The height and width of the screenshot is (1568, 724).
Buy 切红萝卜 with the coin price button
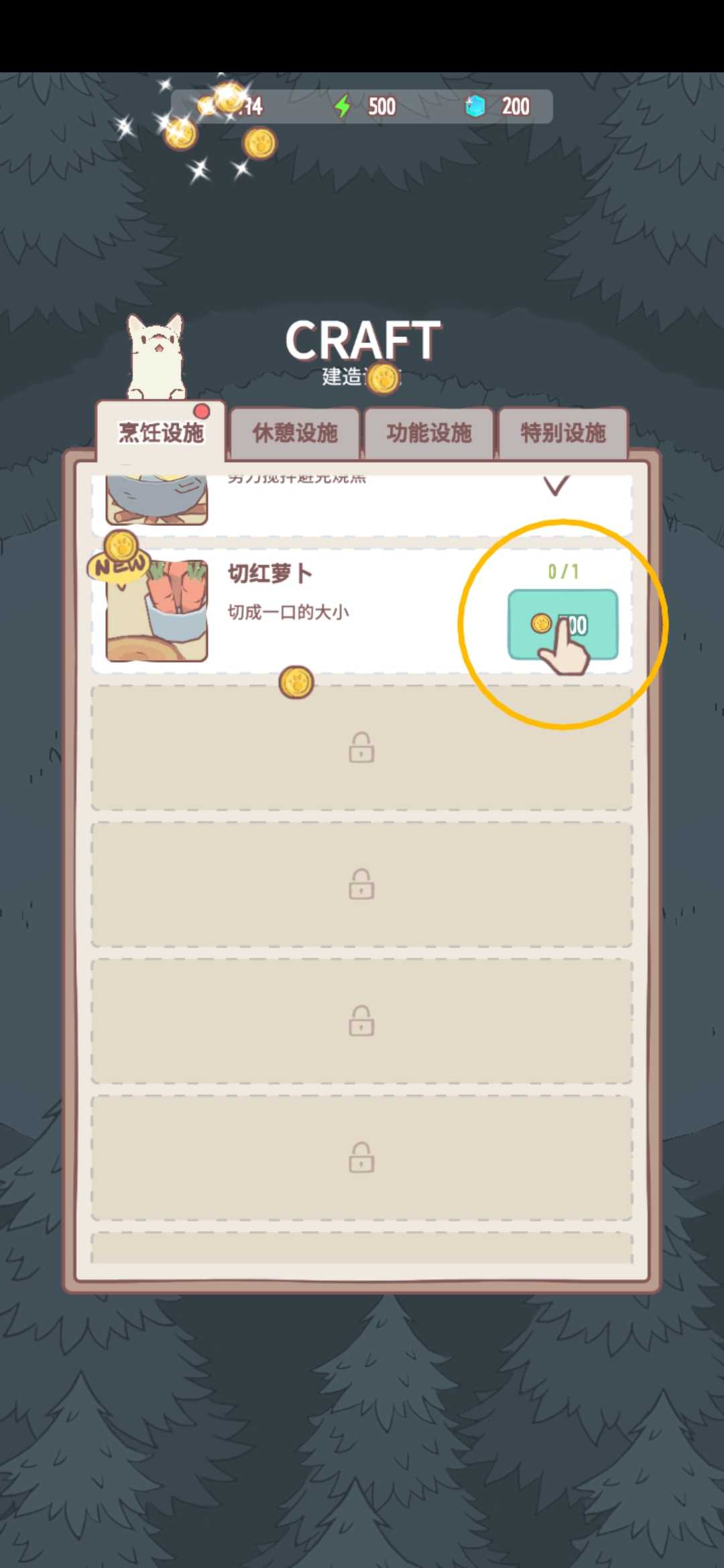click(x=563, y=625)
